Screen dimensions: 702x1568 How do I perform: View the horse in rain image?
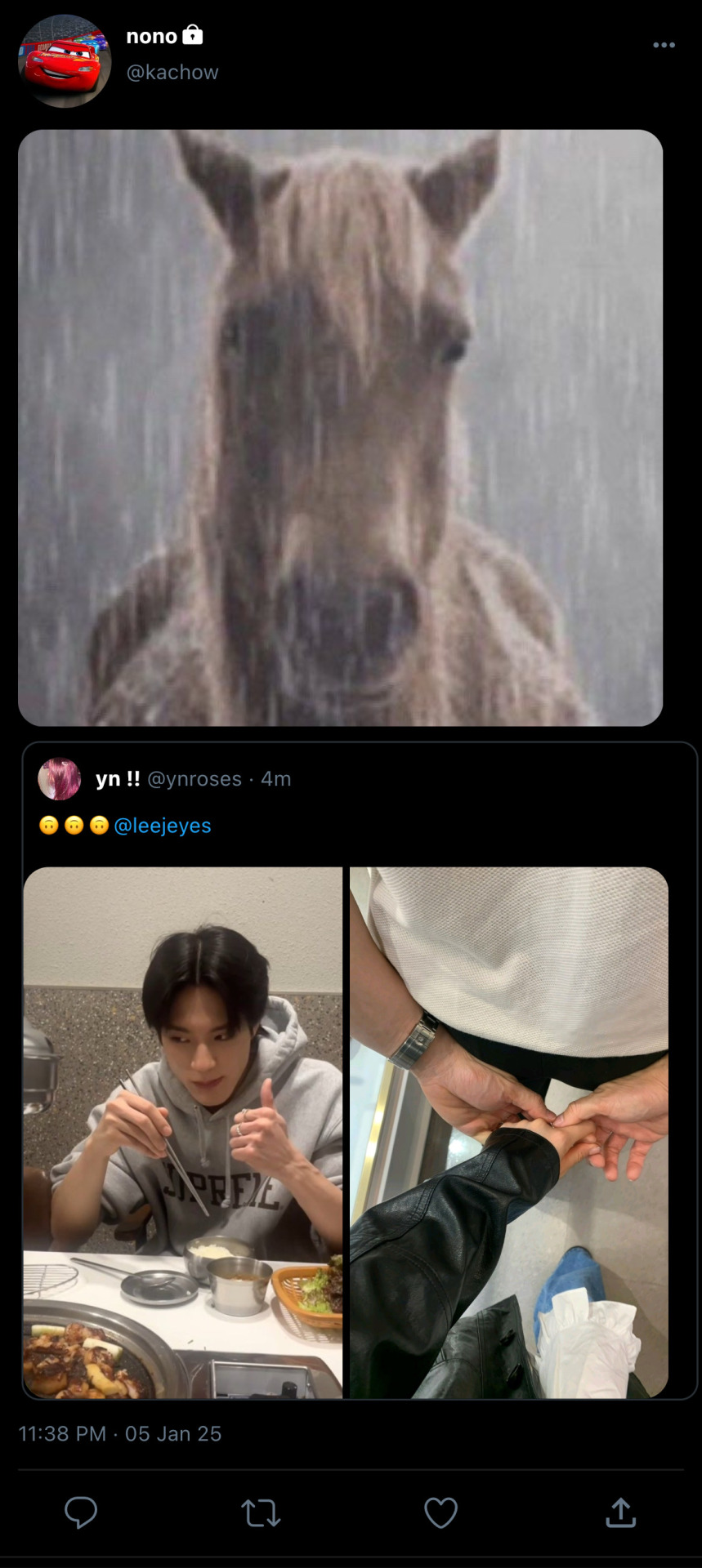click(340, 427)
